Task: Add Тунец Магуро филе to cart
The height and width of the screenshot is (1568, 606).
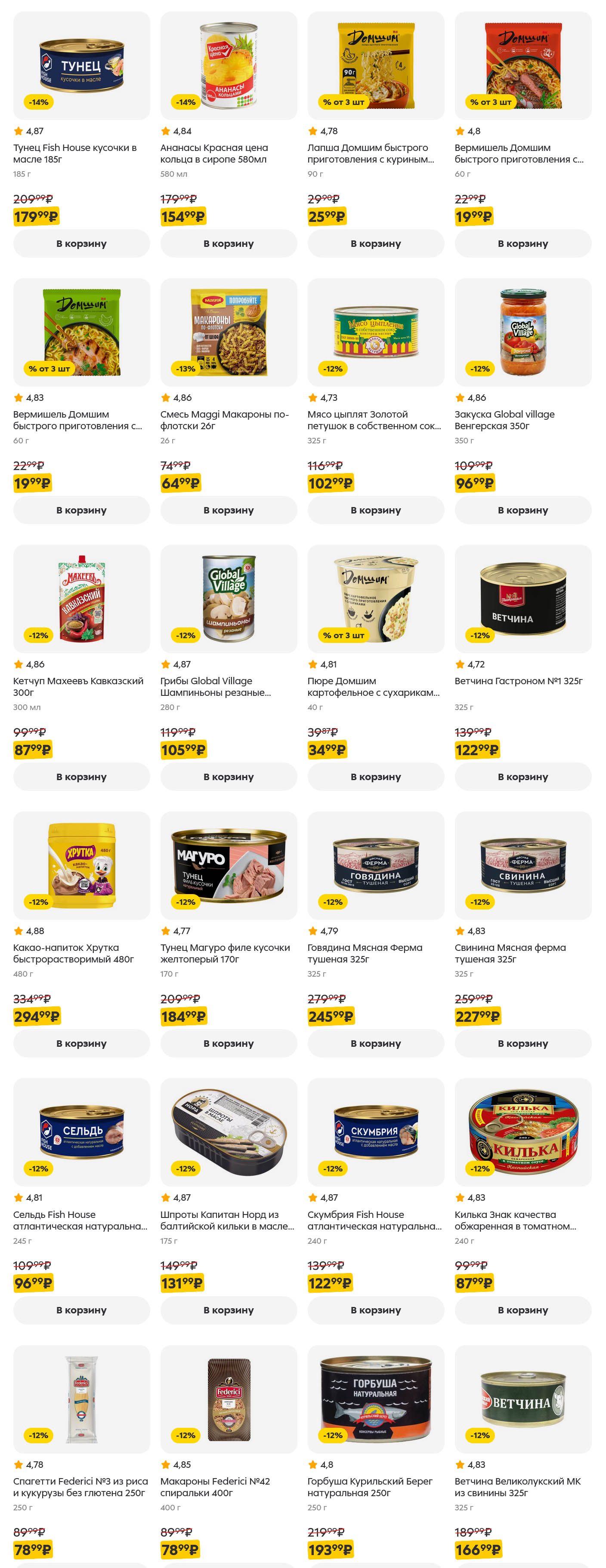Action: [x=229, y=1043]
